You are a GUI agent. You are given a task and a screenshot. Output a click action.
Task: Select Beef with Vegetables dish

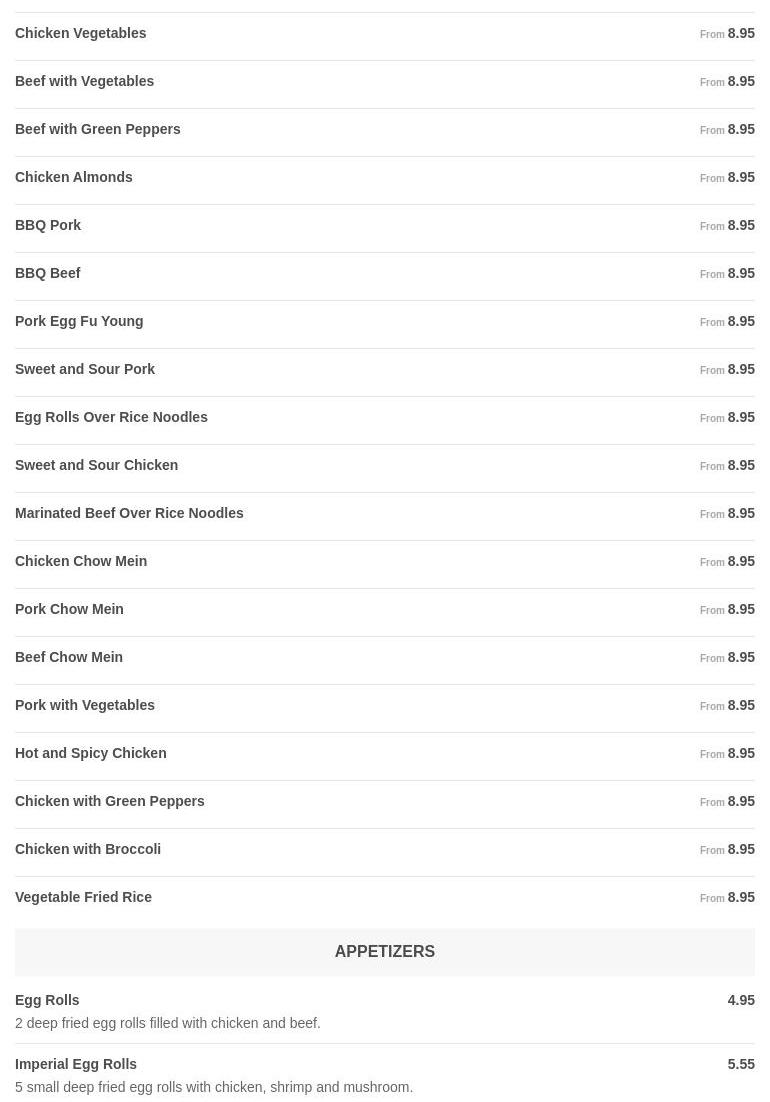(85, 81)
